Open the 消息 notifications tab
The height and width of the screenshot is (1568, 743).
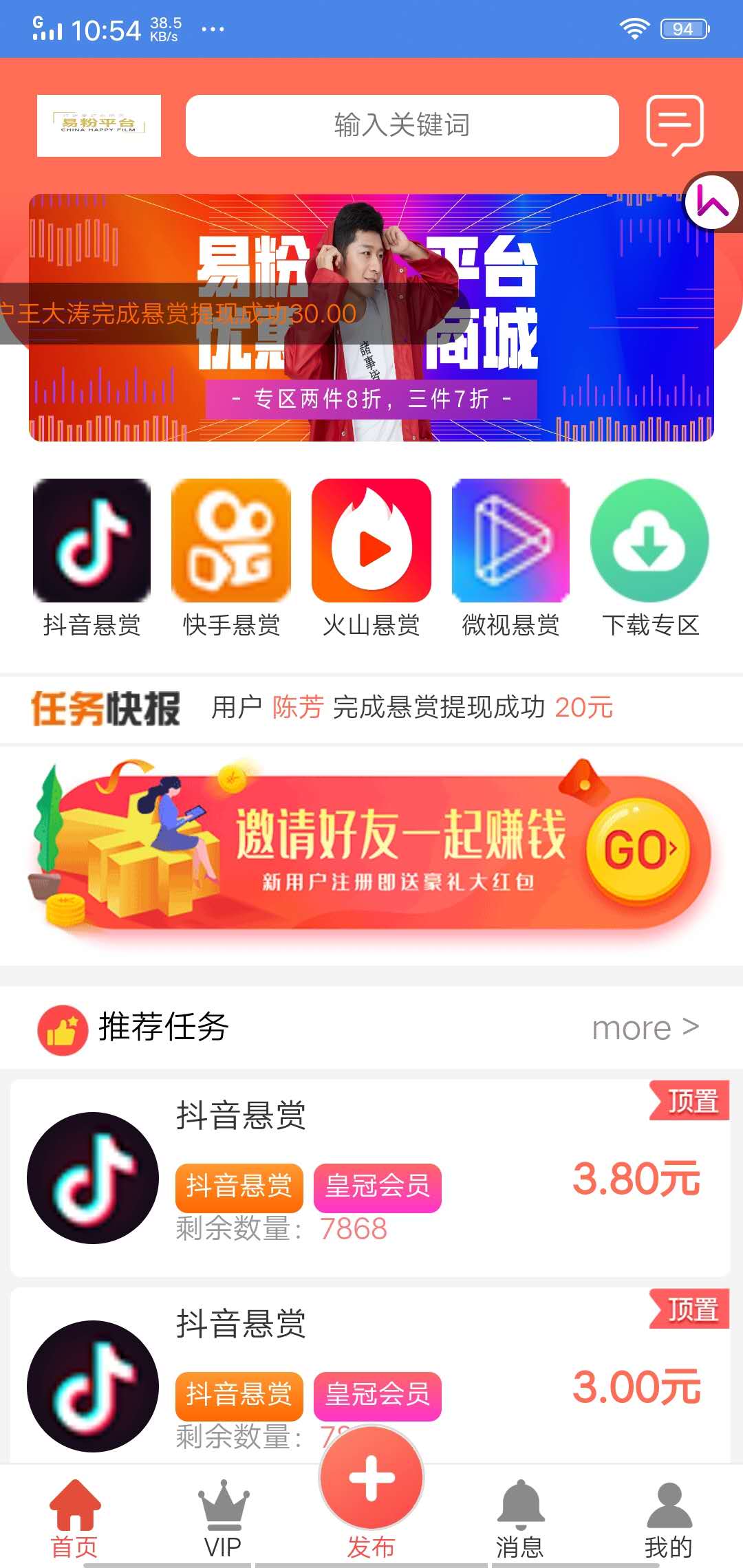coord(519,1513)
